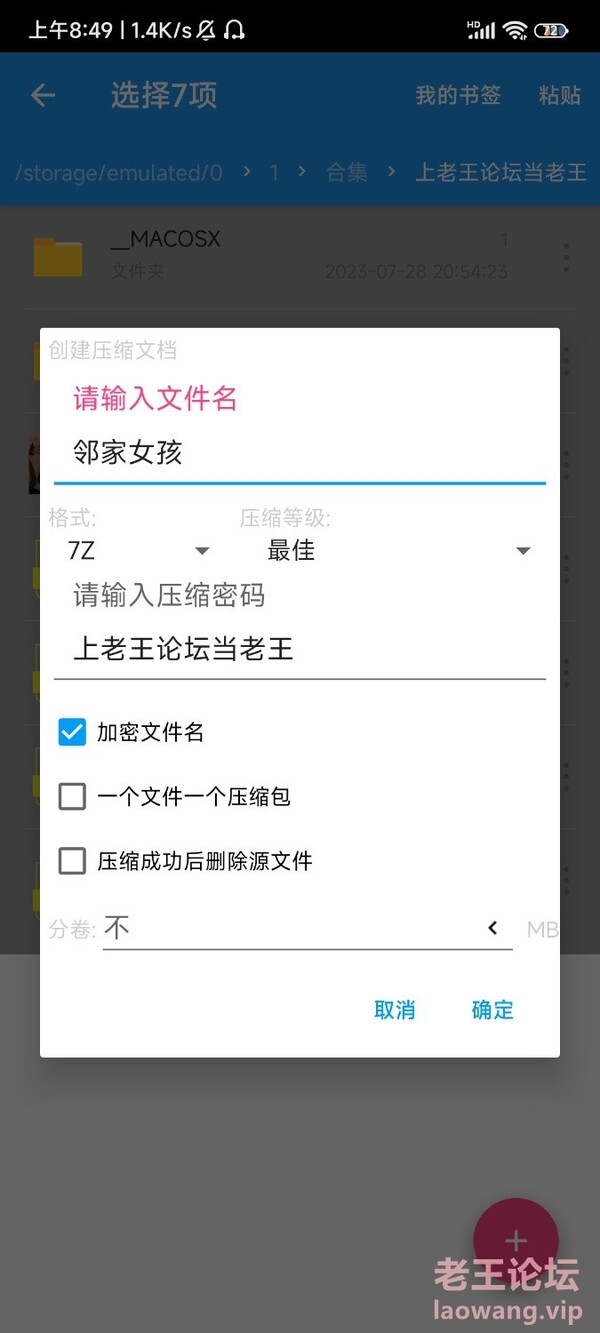Tap 取消 to cancel the dialog

(394, 1010)
